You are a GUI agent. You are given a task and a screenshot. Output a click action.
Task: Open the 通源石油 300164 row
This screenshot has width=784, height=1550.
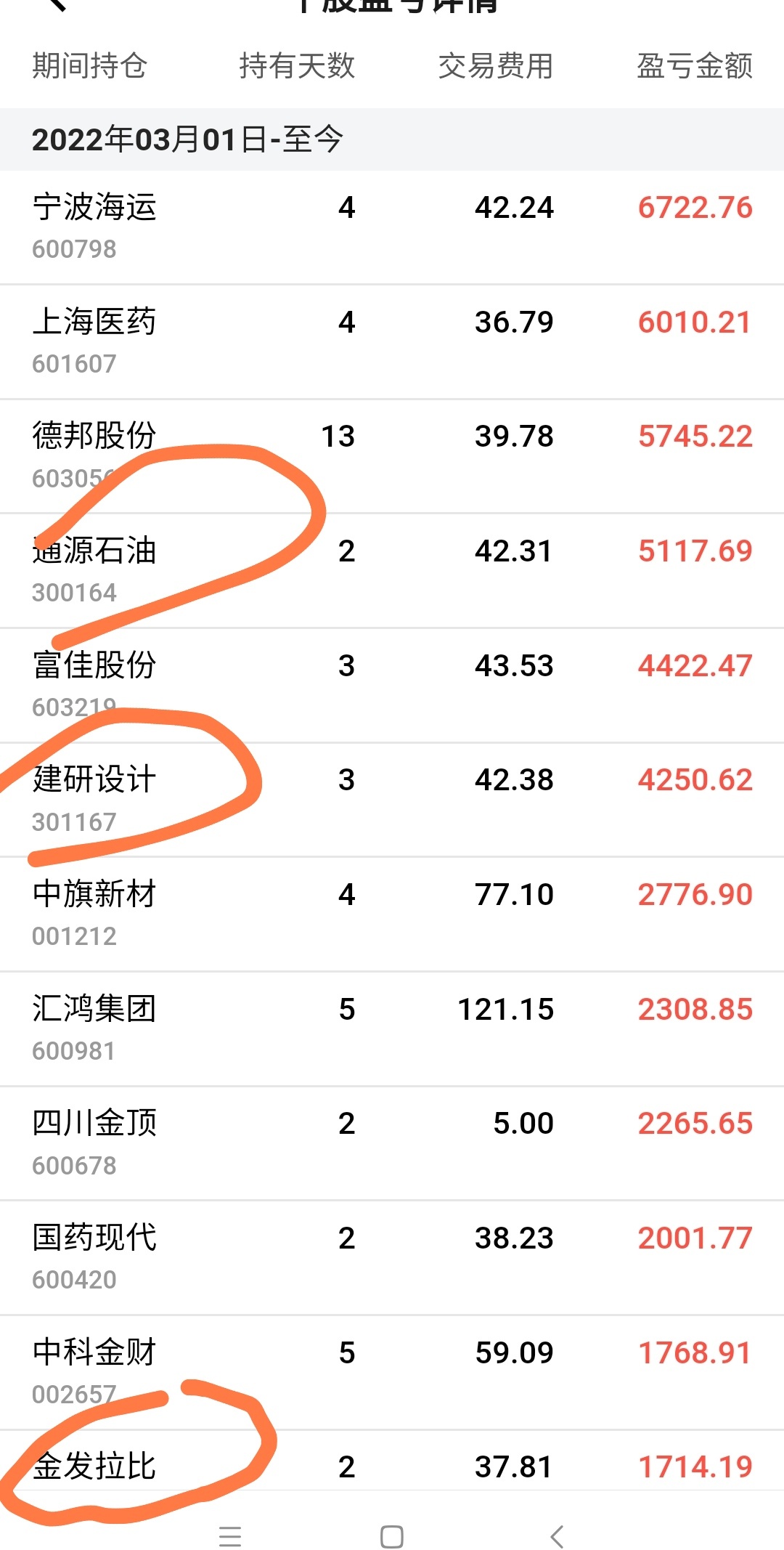click(x=392, y=571)
